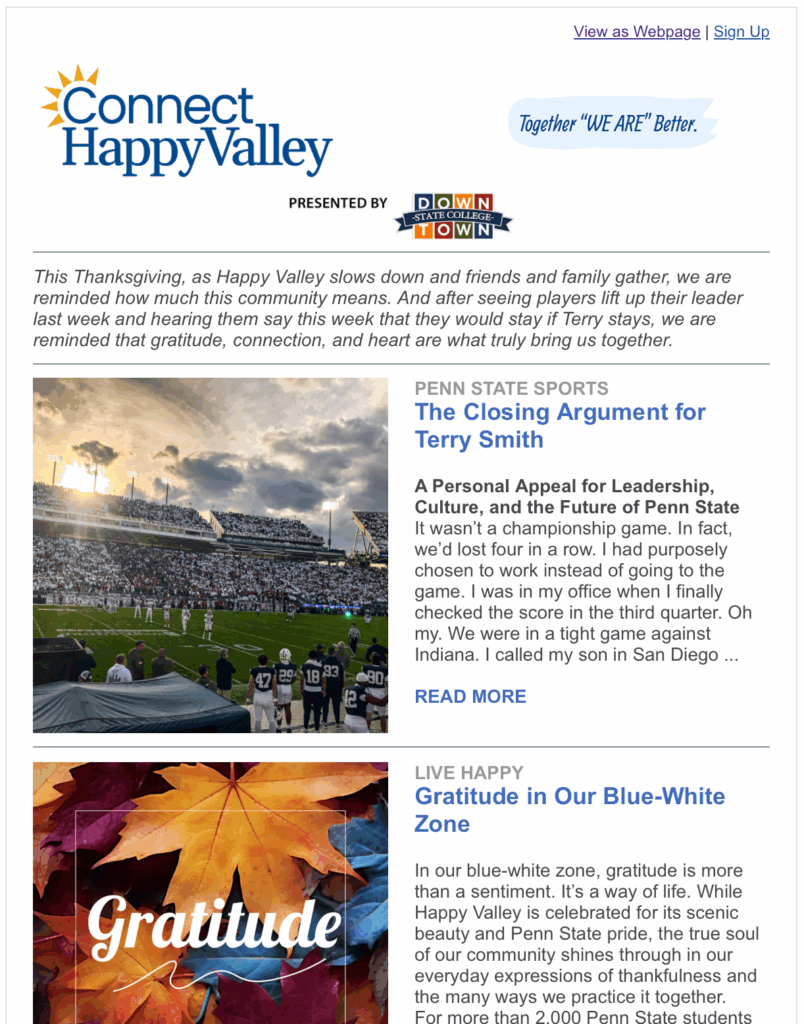Open The Closing Argument for Terry Smith article
Screen dimensions: 804x1024
pyautogui.click(x=559, y=426)
